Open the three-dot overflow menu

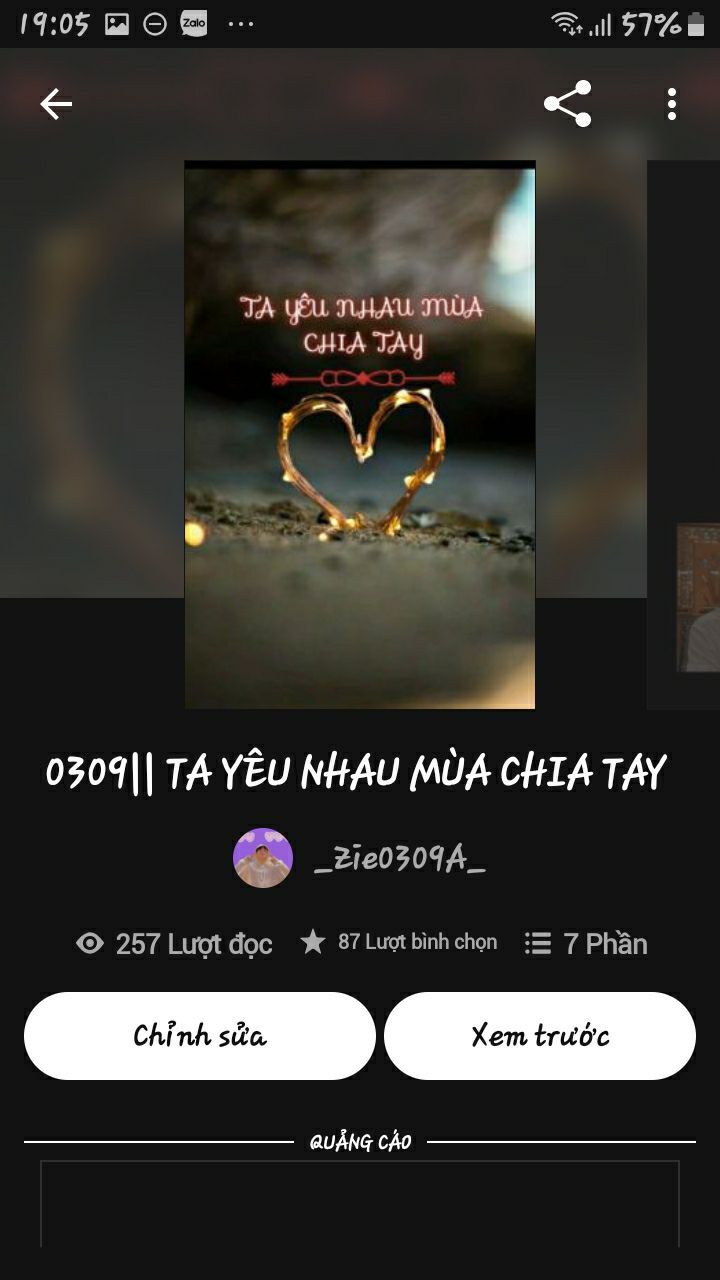coord(671,104)
